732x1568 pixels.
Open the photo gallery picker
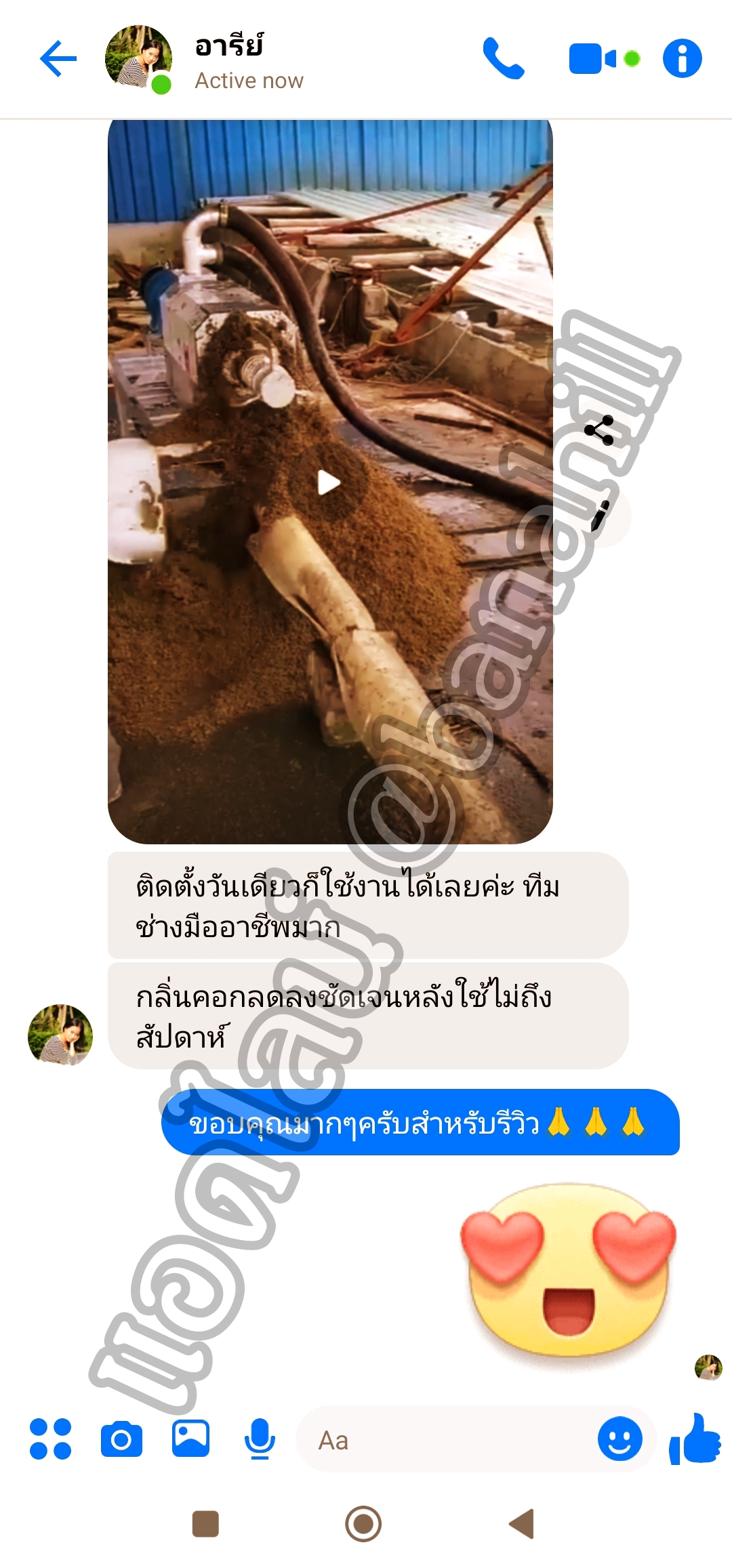190,1439
